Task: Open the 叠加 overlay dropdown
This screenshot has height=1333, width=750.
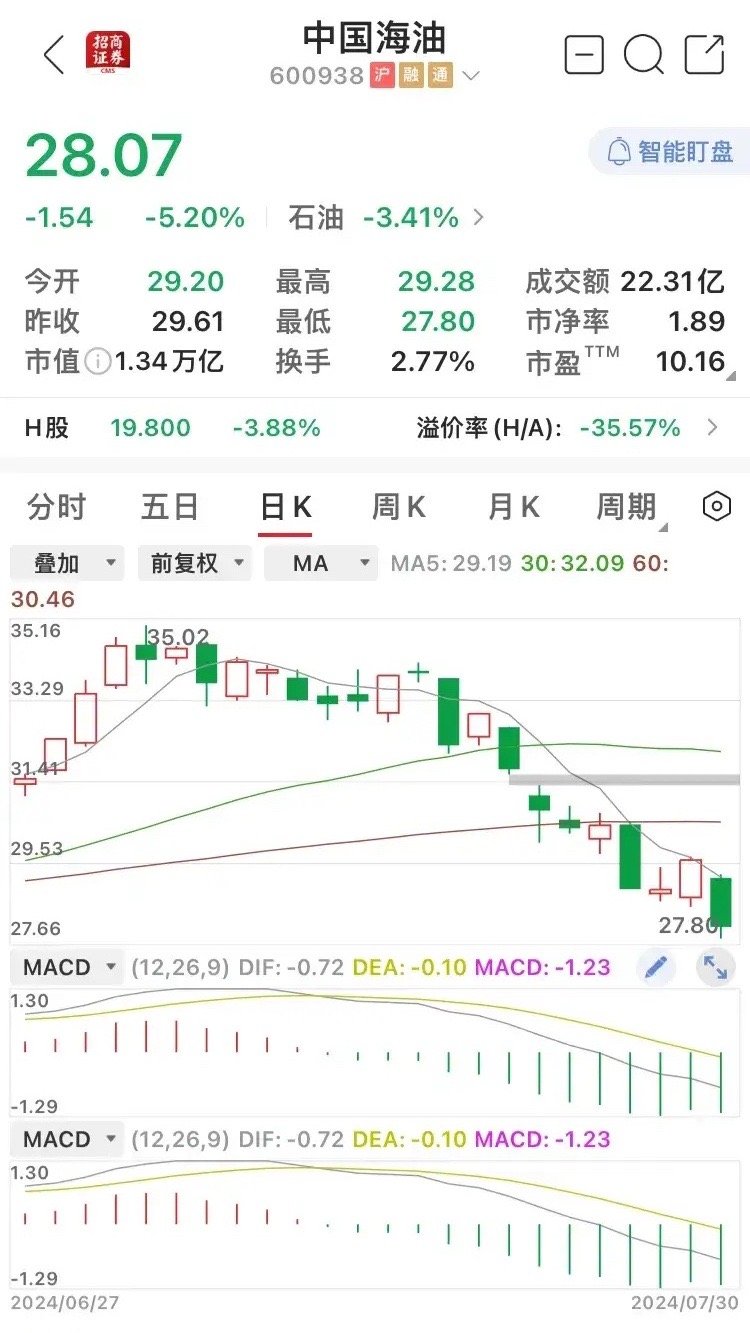Action: click(67, 563)
